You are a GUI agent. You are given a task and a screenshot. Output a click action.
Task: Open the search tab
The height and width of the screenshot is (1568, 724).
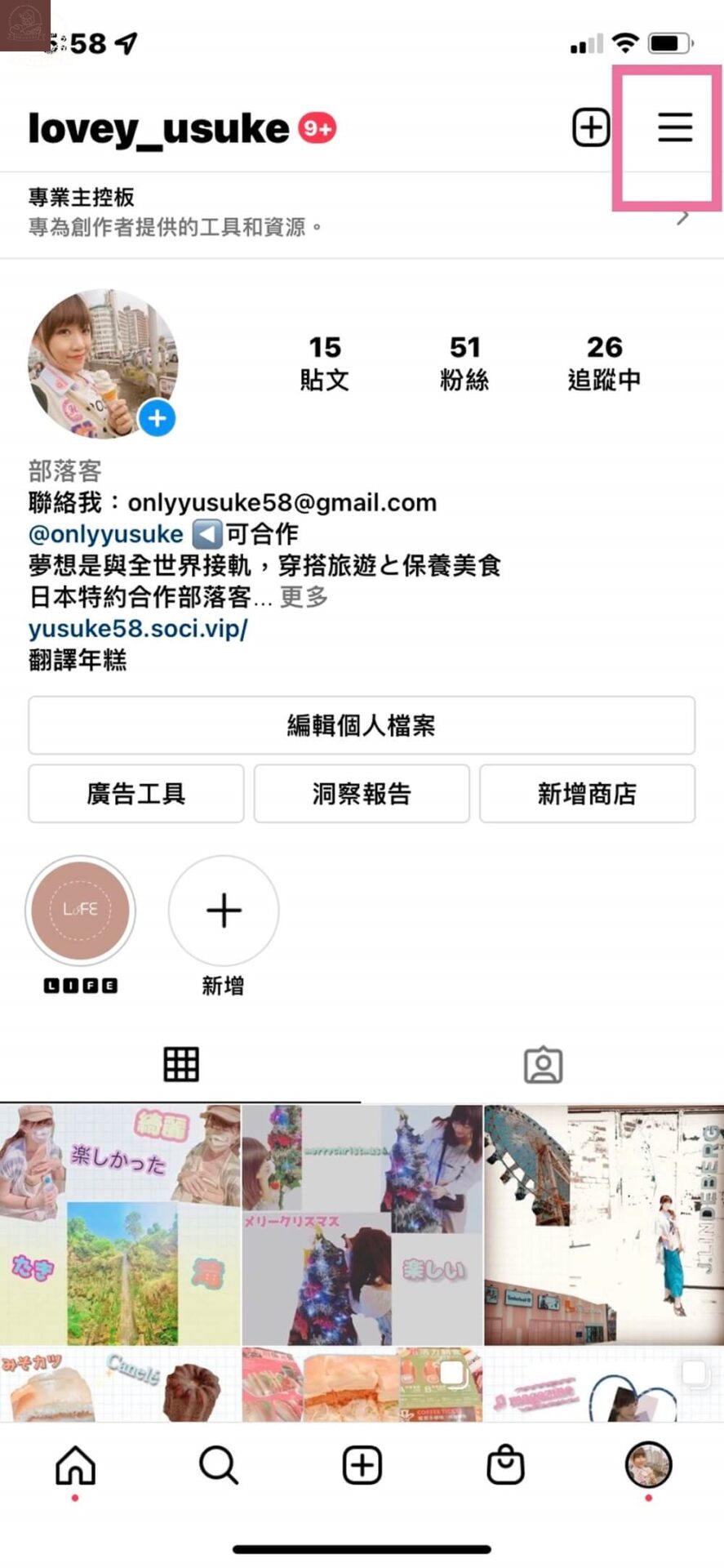pos(218,1464)
